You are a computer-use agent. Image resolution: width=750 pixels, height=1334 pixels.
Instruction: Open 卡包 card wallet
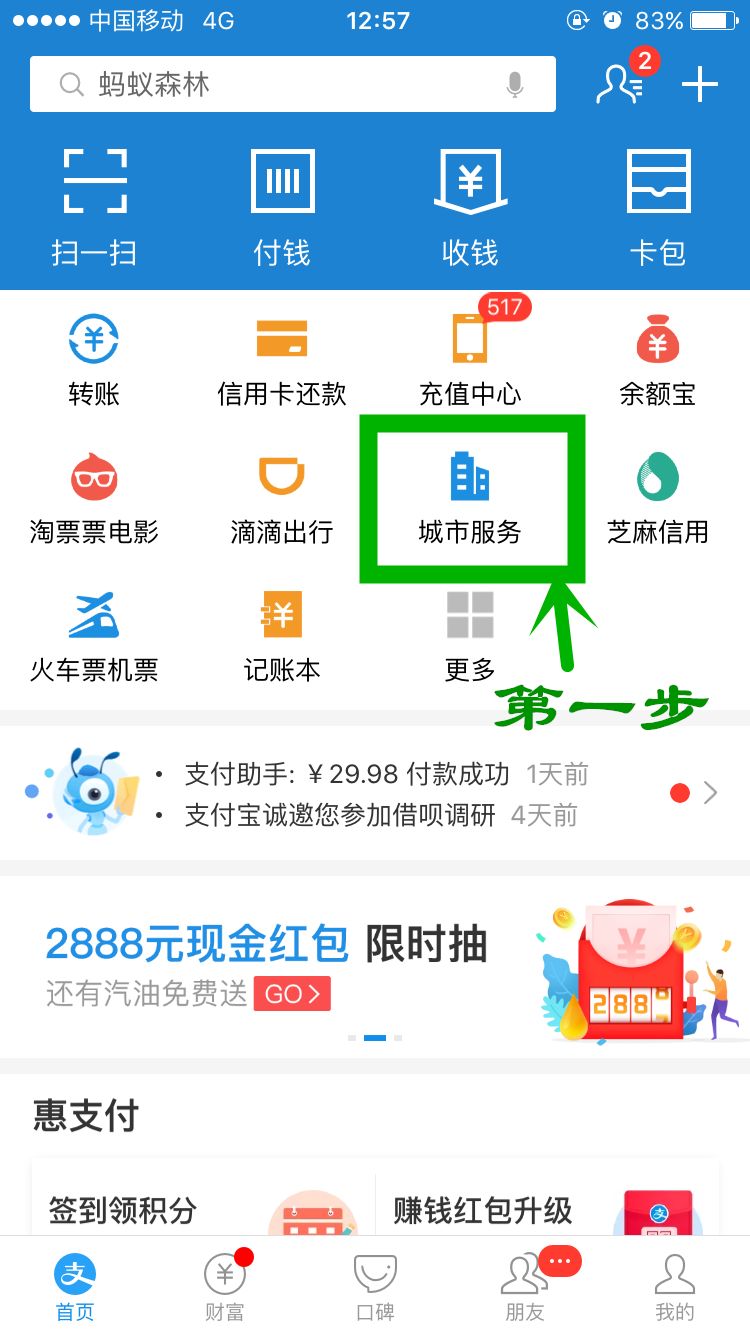point(658,207)
